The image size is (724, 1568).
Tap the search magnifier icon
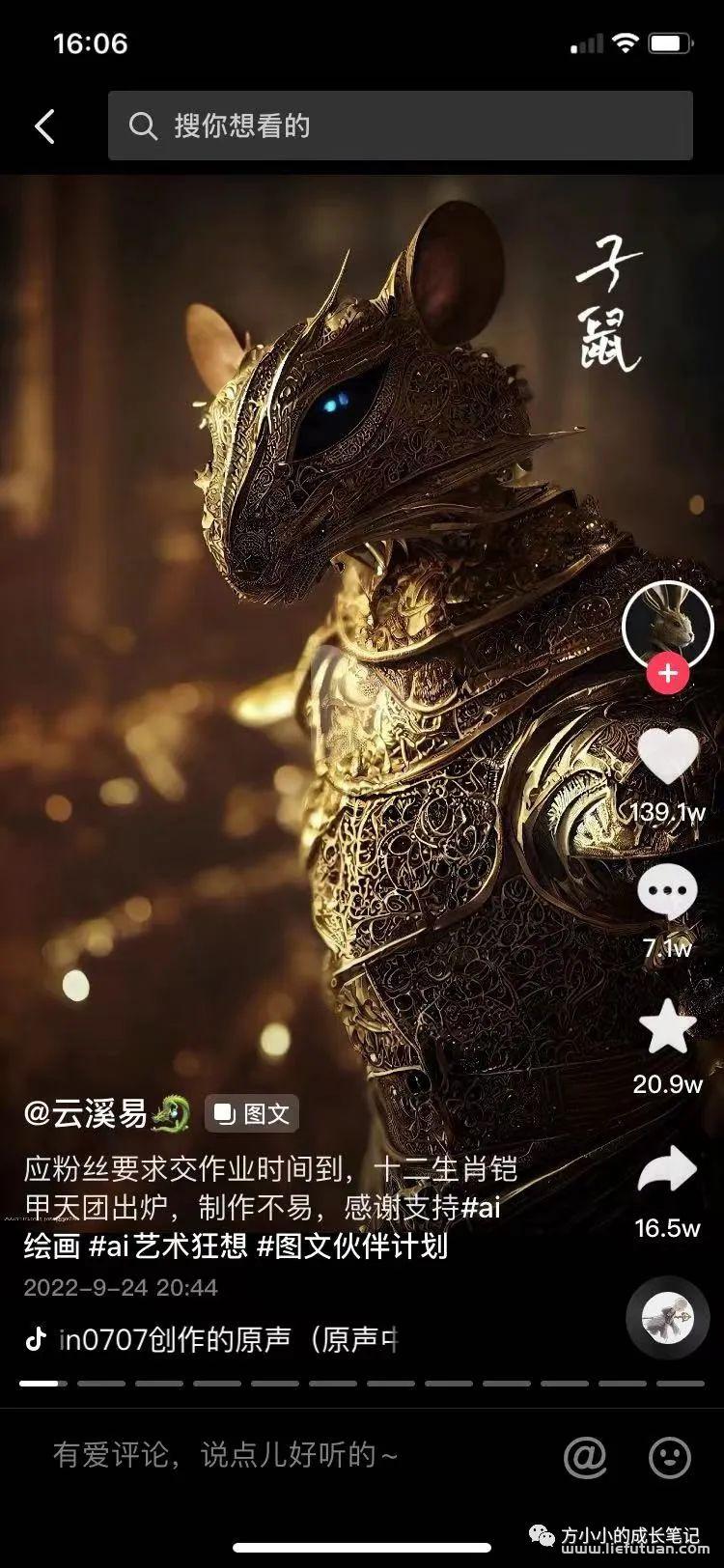point(143,124)
